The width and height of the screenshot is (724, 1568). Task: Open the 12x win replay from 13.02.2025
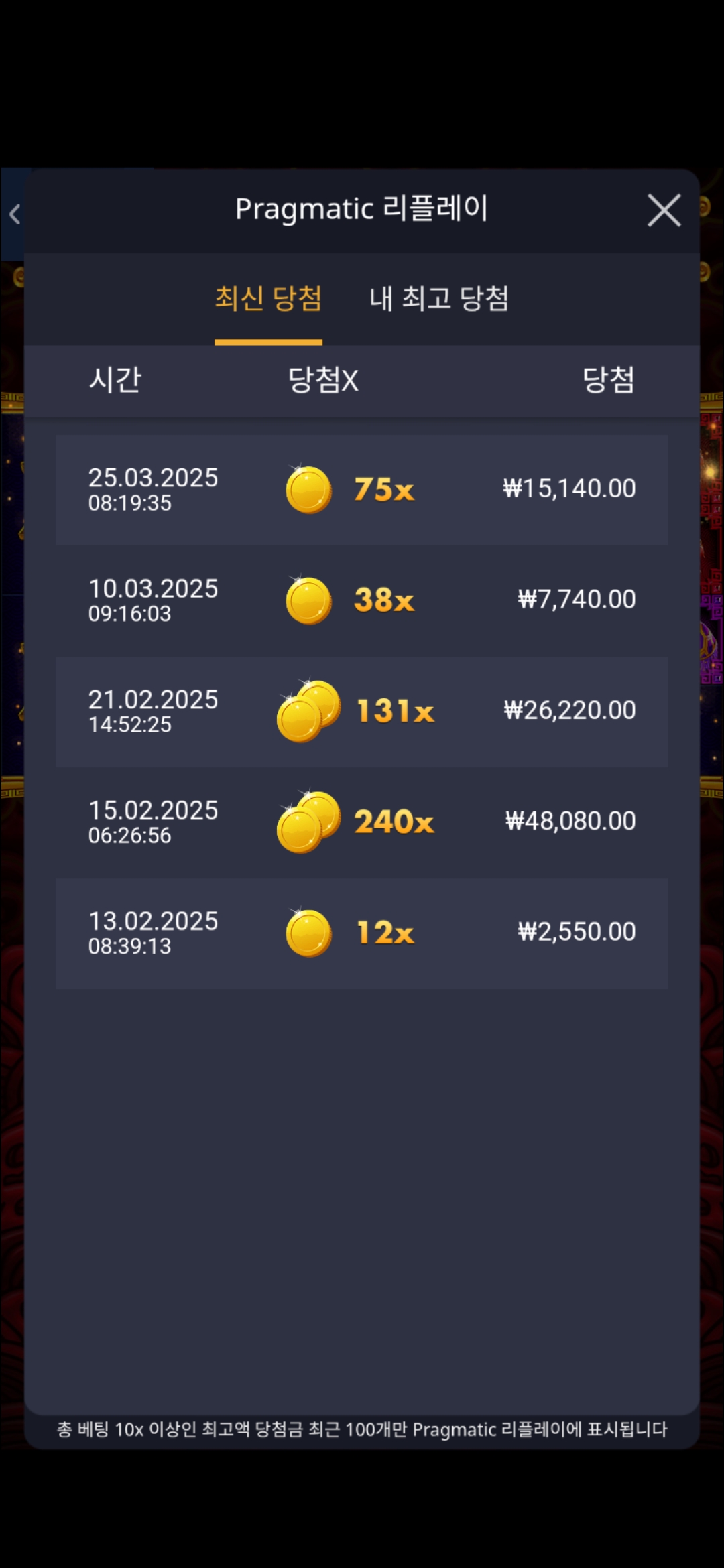[x=361, y=933]
